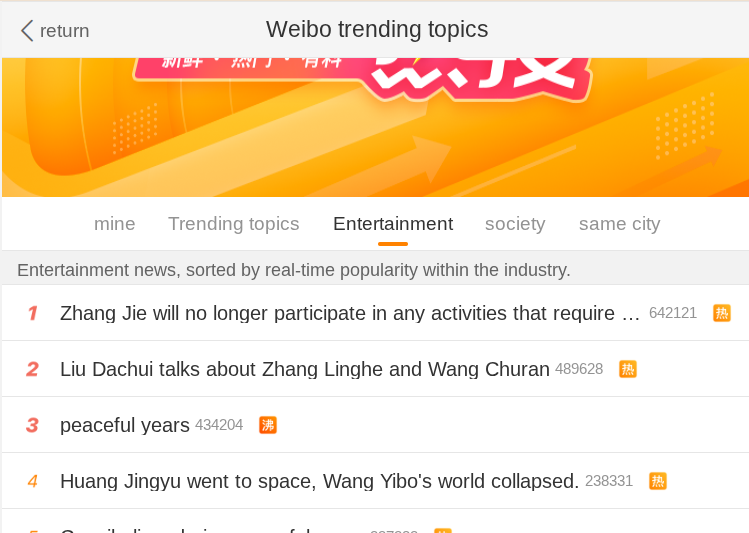Select the Entertainment tab

coord(392,224)
